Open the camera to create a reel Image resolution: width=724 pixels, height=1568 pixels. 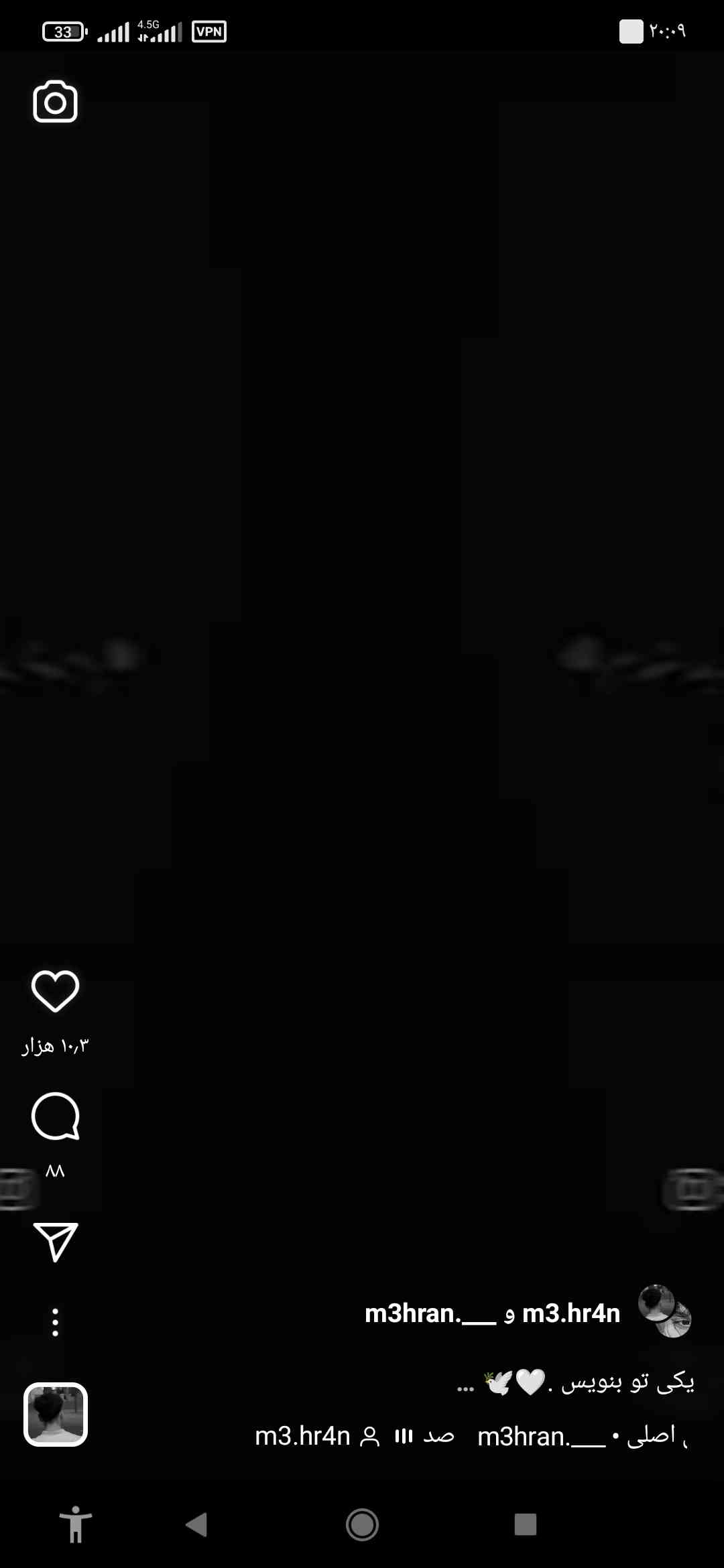click(55, 102)
